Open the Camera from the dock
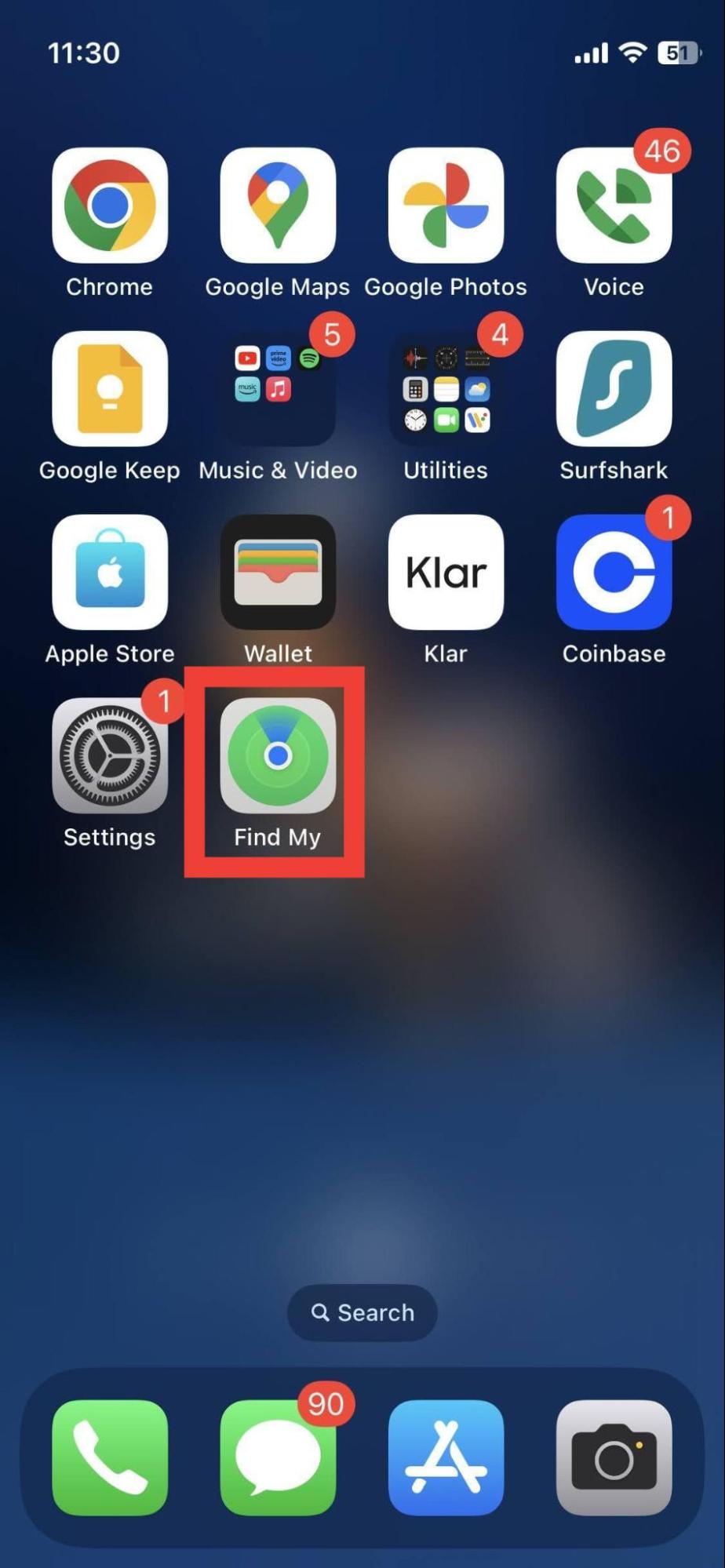Screen dimensions: 725x1568 tap(614, 1457)
